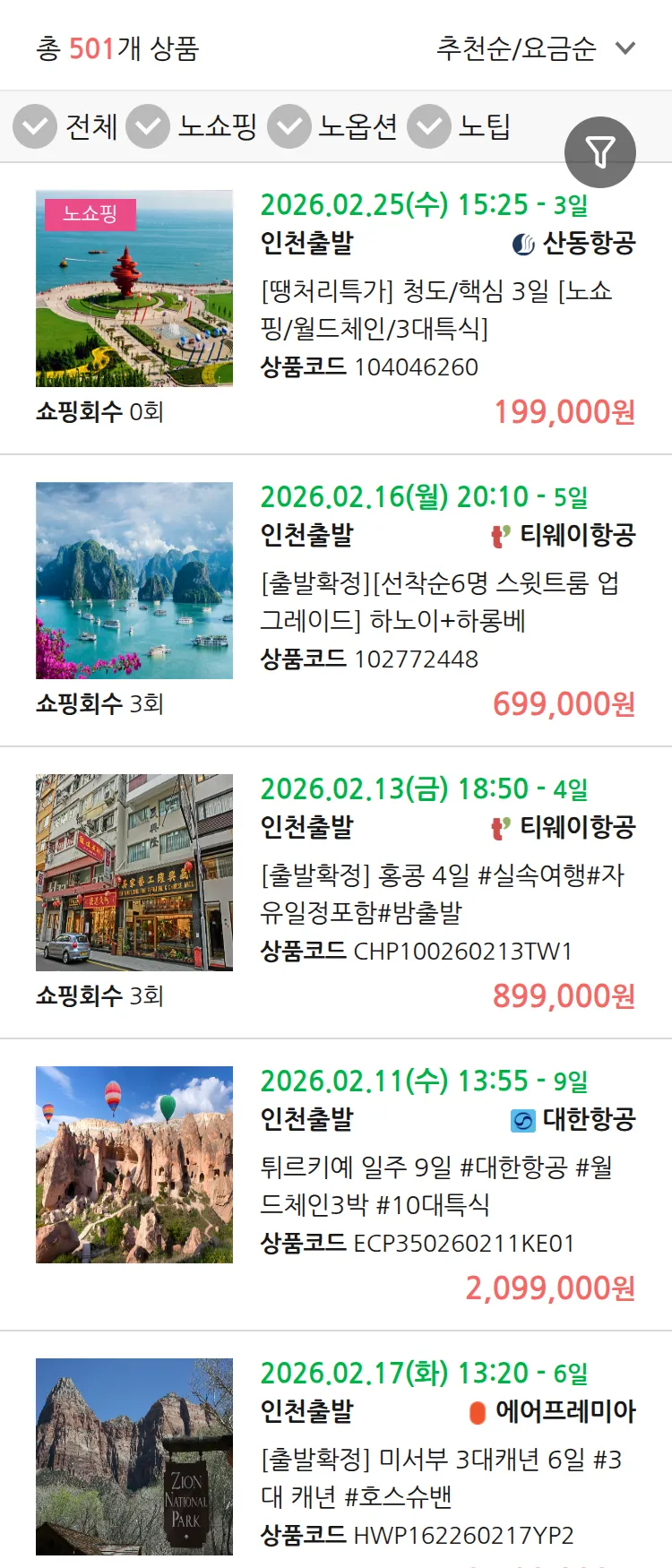Click the Air Premia orange logo icon
Image resolution: width=672 pixels, height=1568 pixels.
coord(478,1409)
